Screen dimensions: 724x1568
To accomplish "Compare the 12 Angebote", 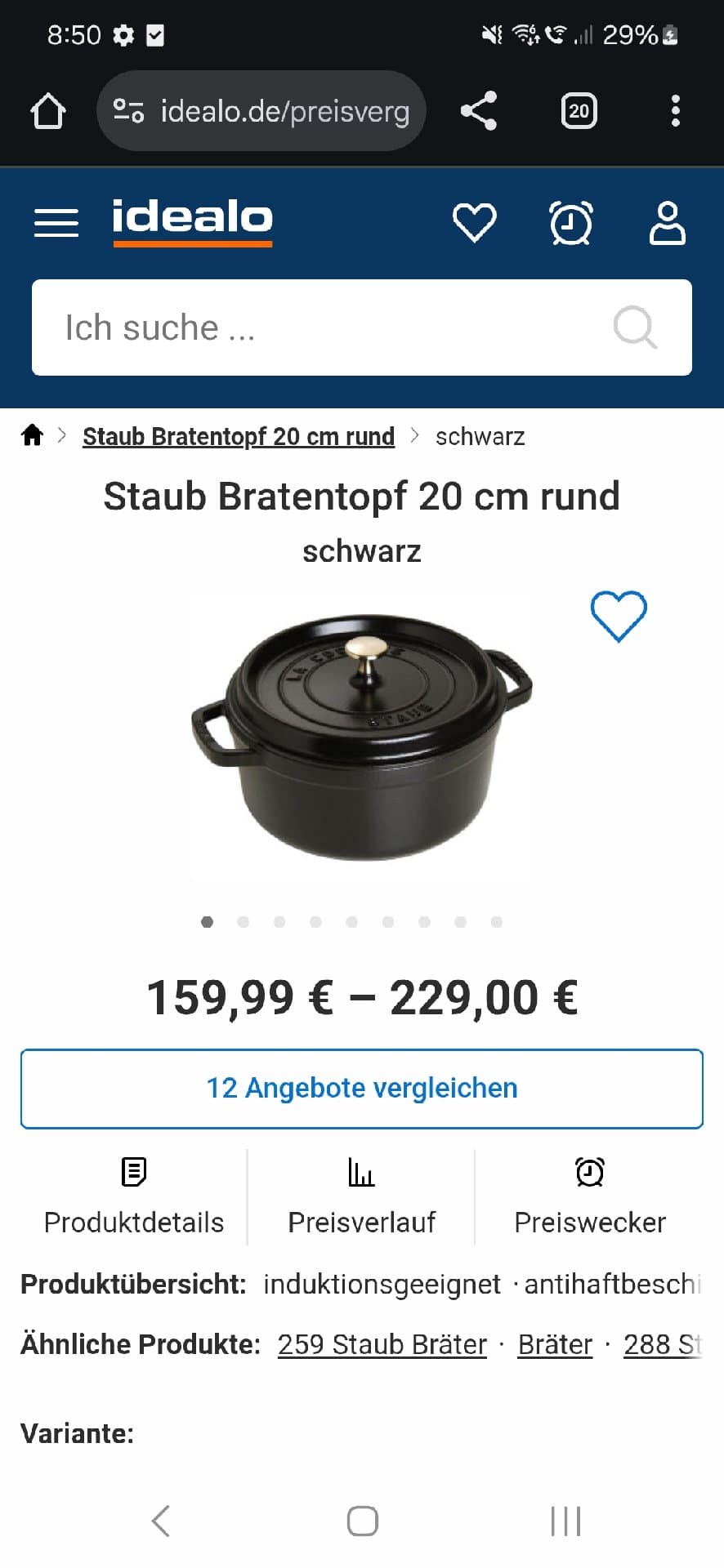I will click(x=361, y=1089).
